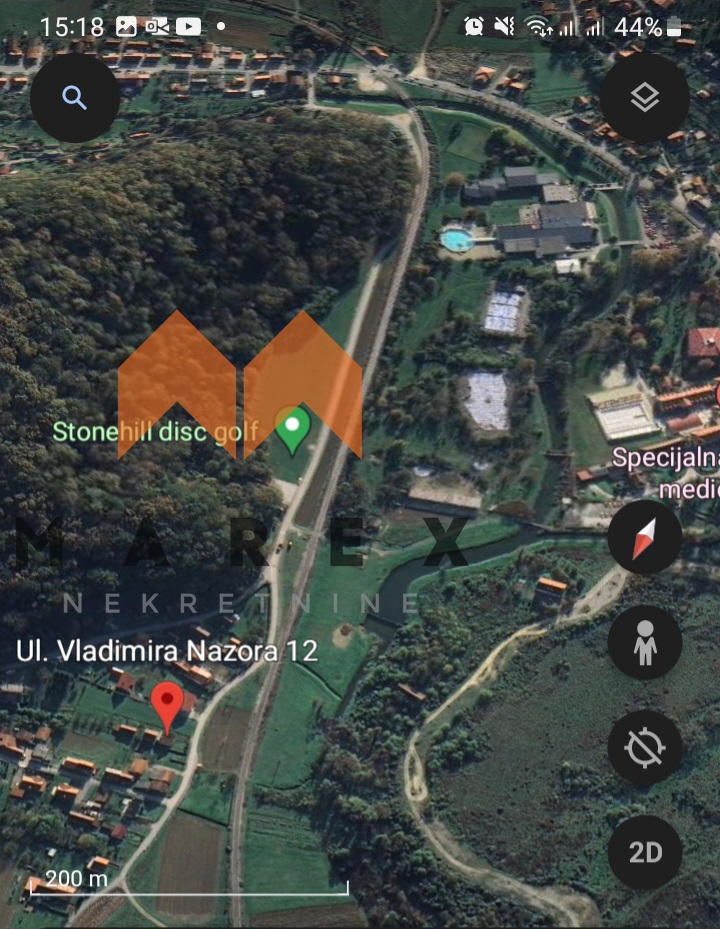Image resolution: width=720 pixels, height=929 pixels.
Task: Open the search magnifier
Action: 75,98
